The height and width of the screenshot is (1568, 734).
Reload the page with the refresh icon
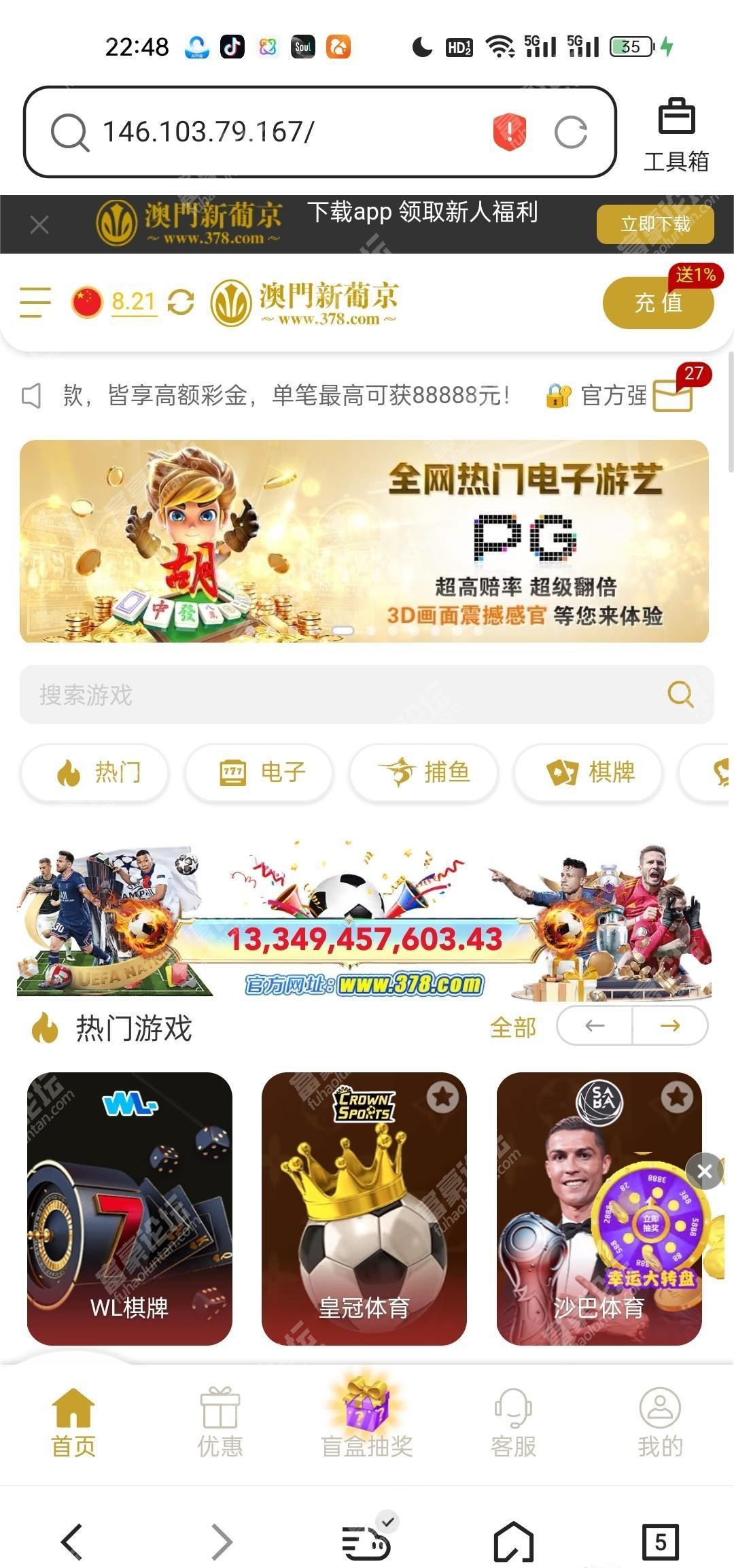[x=570, y=132]
